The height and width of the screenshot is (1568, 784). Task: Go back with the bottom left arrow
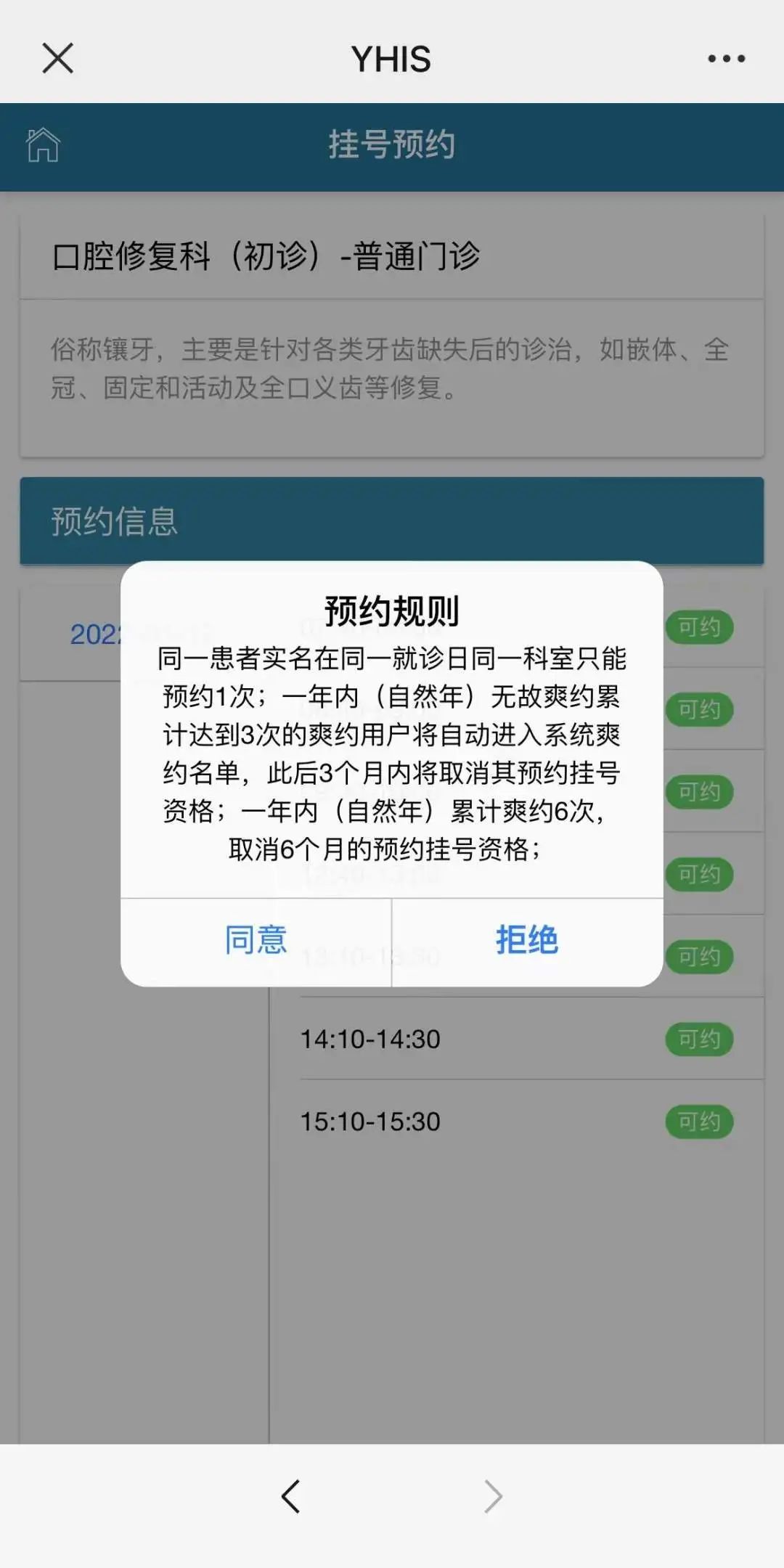(x=290, y=1496)
